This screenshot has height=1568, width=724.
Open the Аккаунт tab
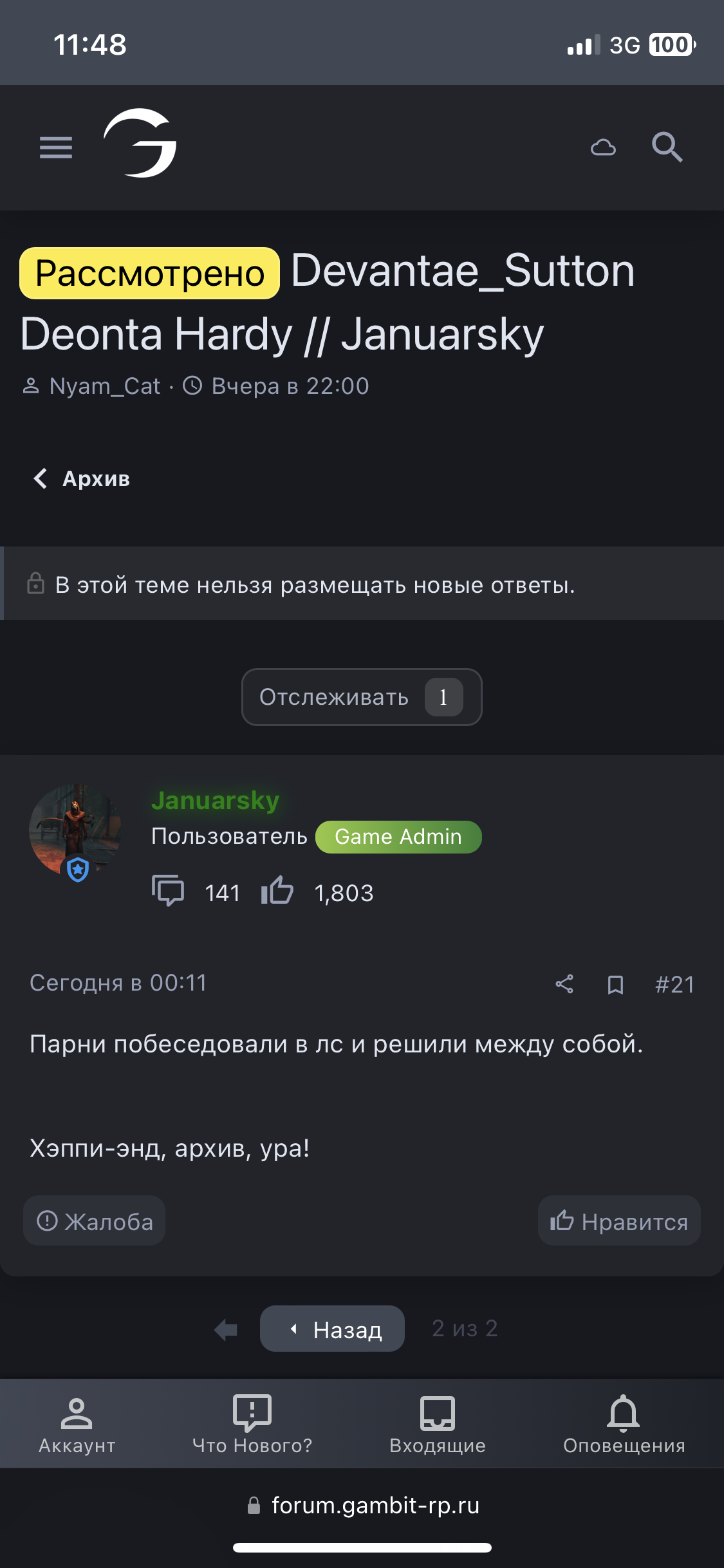(77, 1424)
